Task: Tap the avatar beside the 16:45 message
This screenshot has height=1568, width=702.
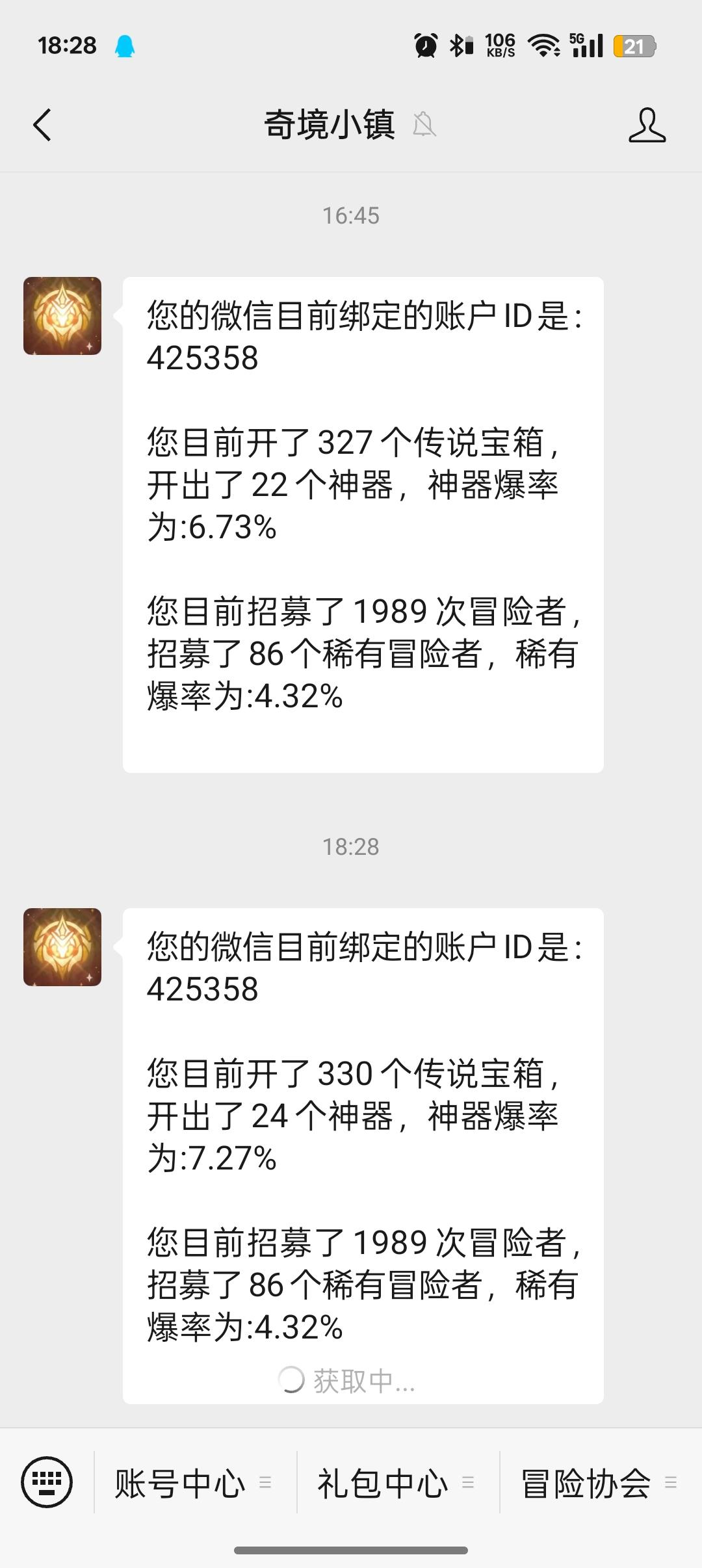Action: [62, 316]
